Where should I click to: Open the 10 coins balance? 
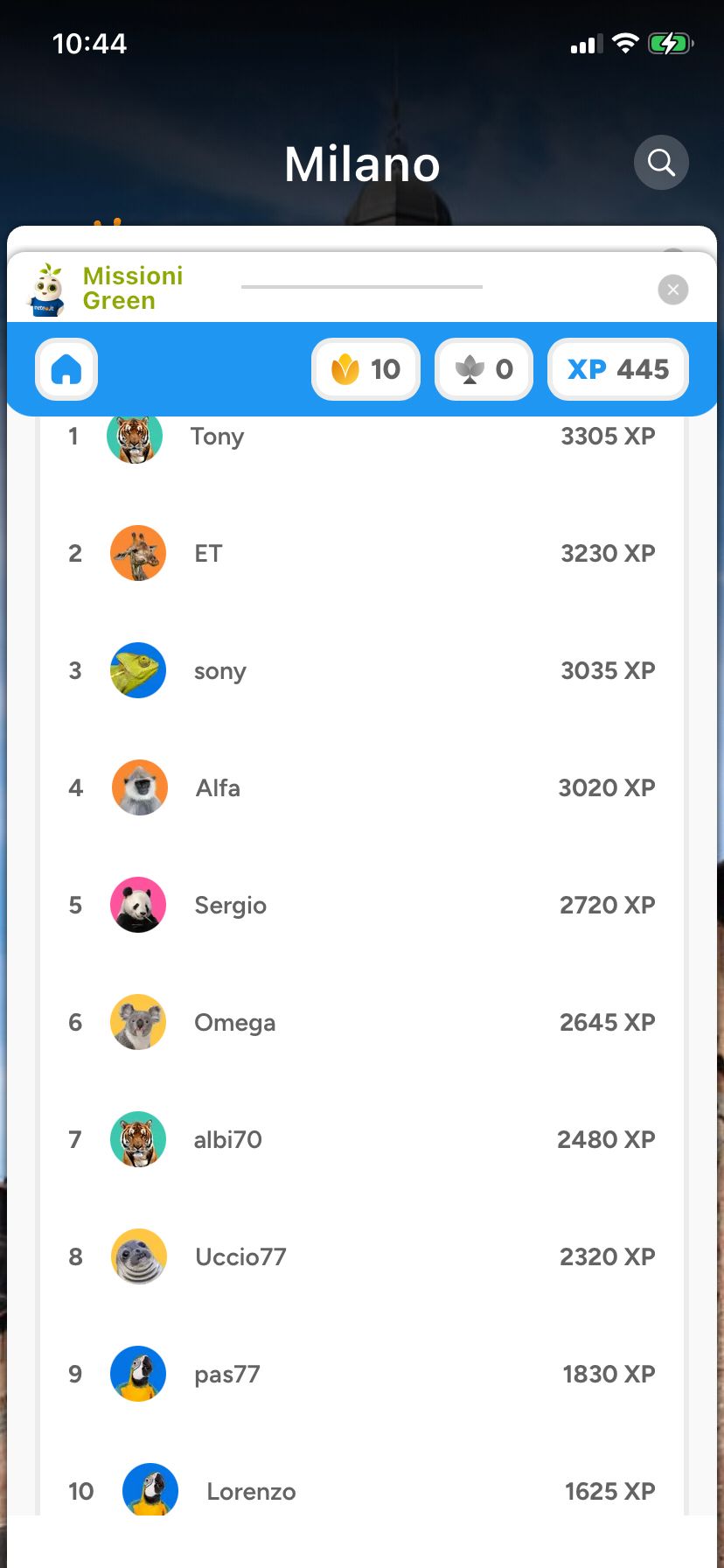[366, 369]
